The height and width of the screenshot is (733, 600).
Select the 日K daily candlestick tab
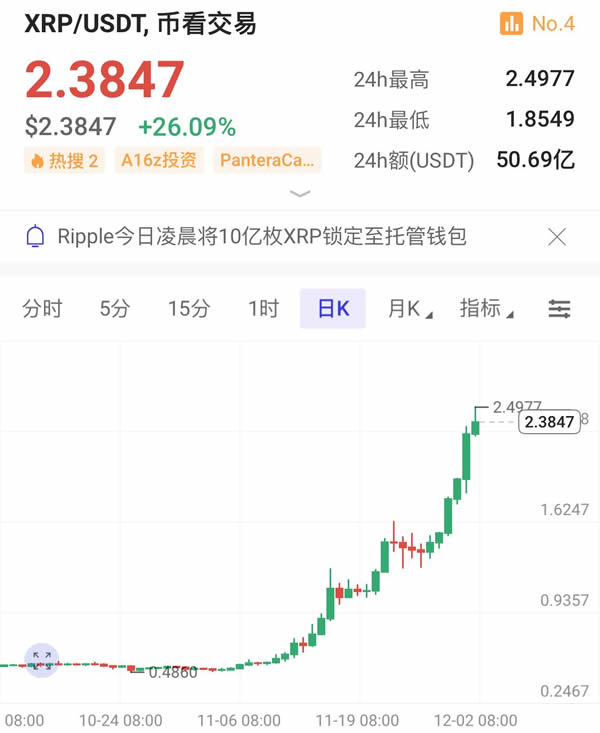pos(333,309)
